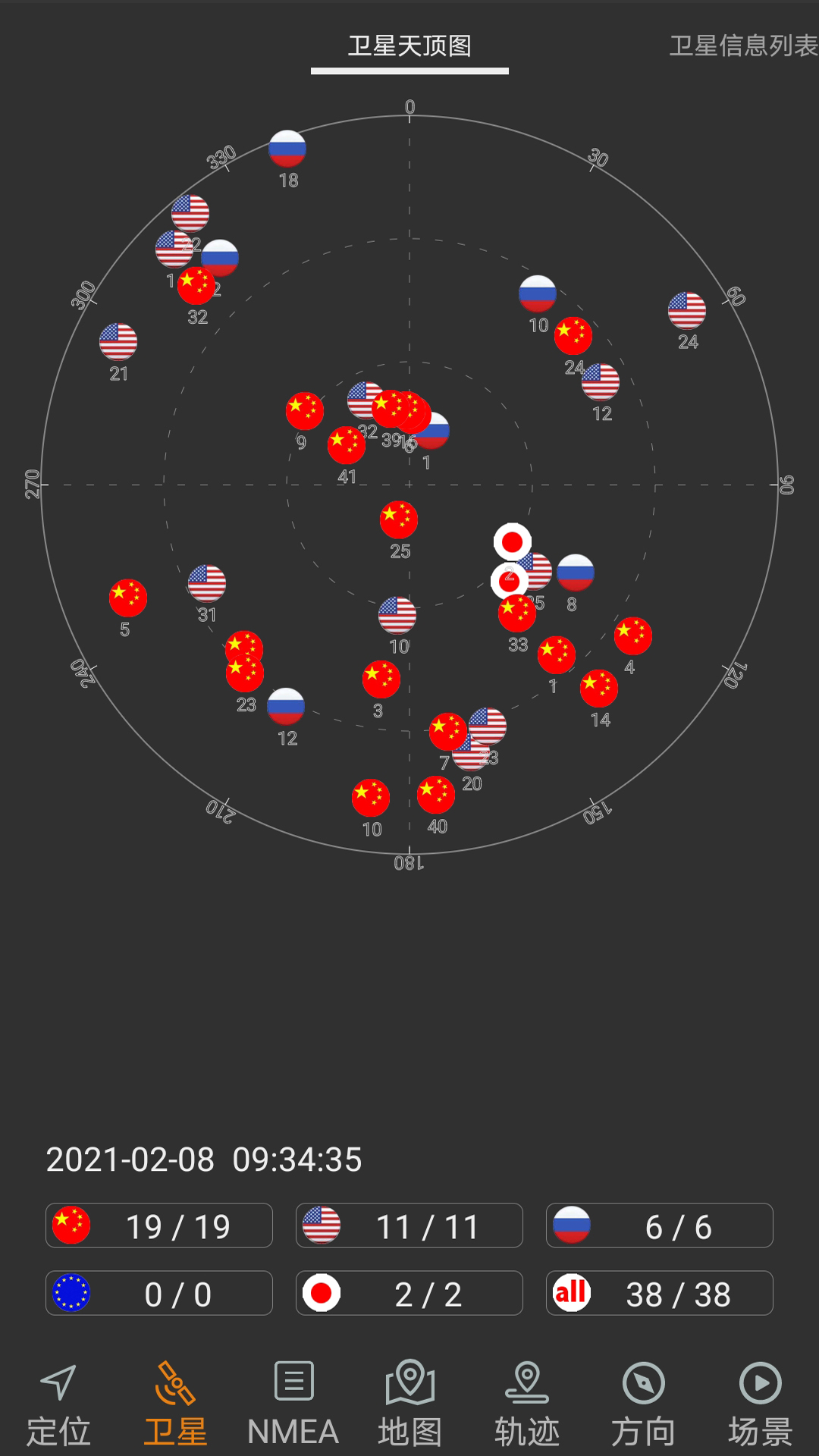Switch to the 卫星信息列表 tab
This screenshot has height=1456, width=819.
pos(743,45)
